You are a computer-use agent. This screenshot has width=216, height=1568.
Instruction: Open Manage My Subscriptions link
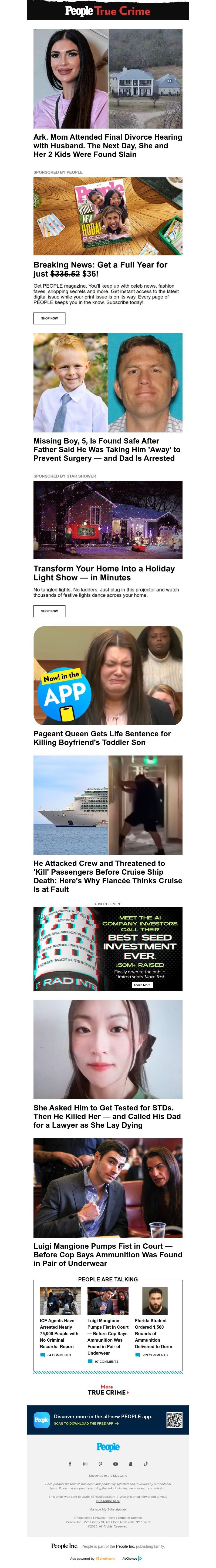pyautogui.click(x=108, y=1509)
